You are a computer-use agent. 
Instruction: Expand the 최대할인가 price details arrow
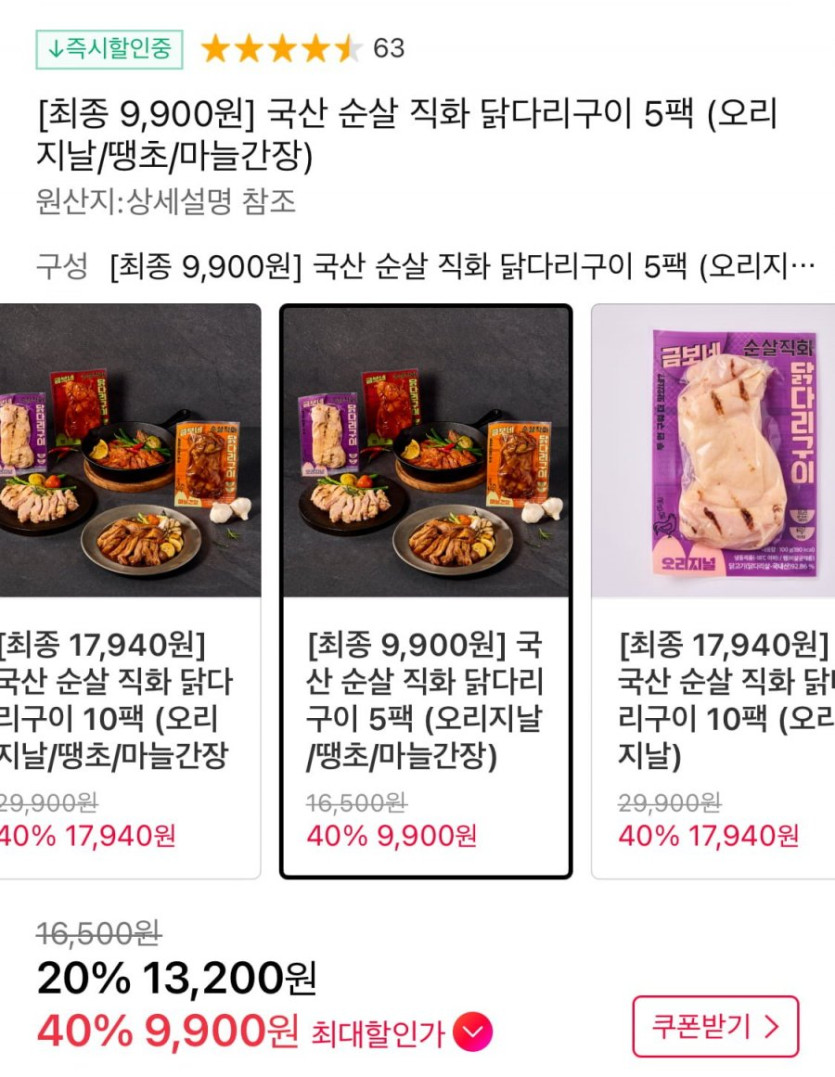pos(472,1032)
